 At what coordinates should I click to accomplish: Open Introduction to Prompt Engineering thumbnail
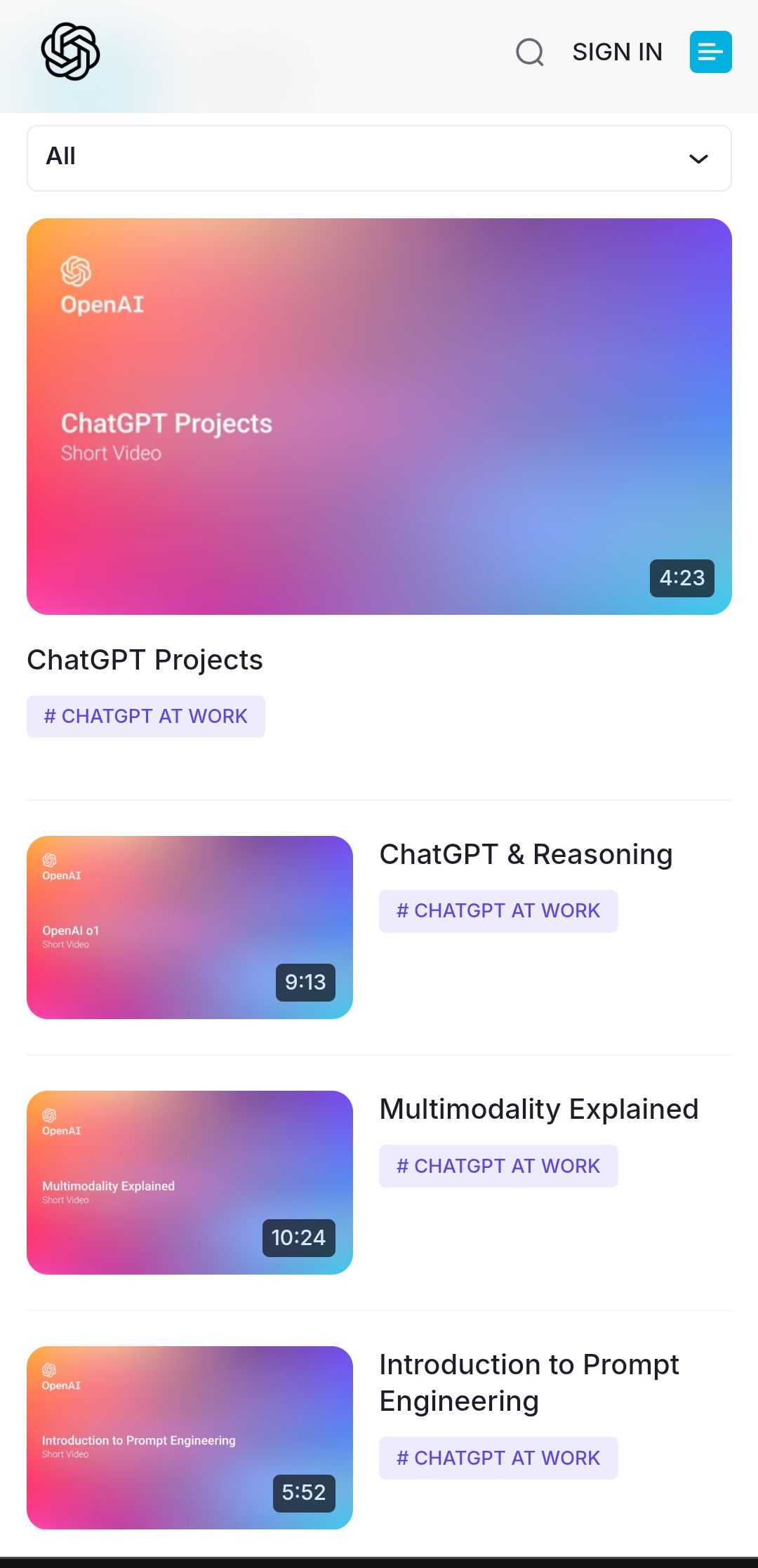pyautogui.click(x=189, y=1437)
